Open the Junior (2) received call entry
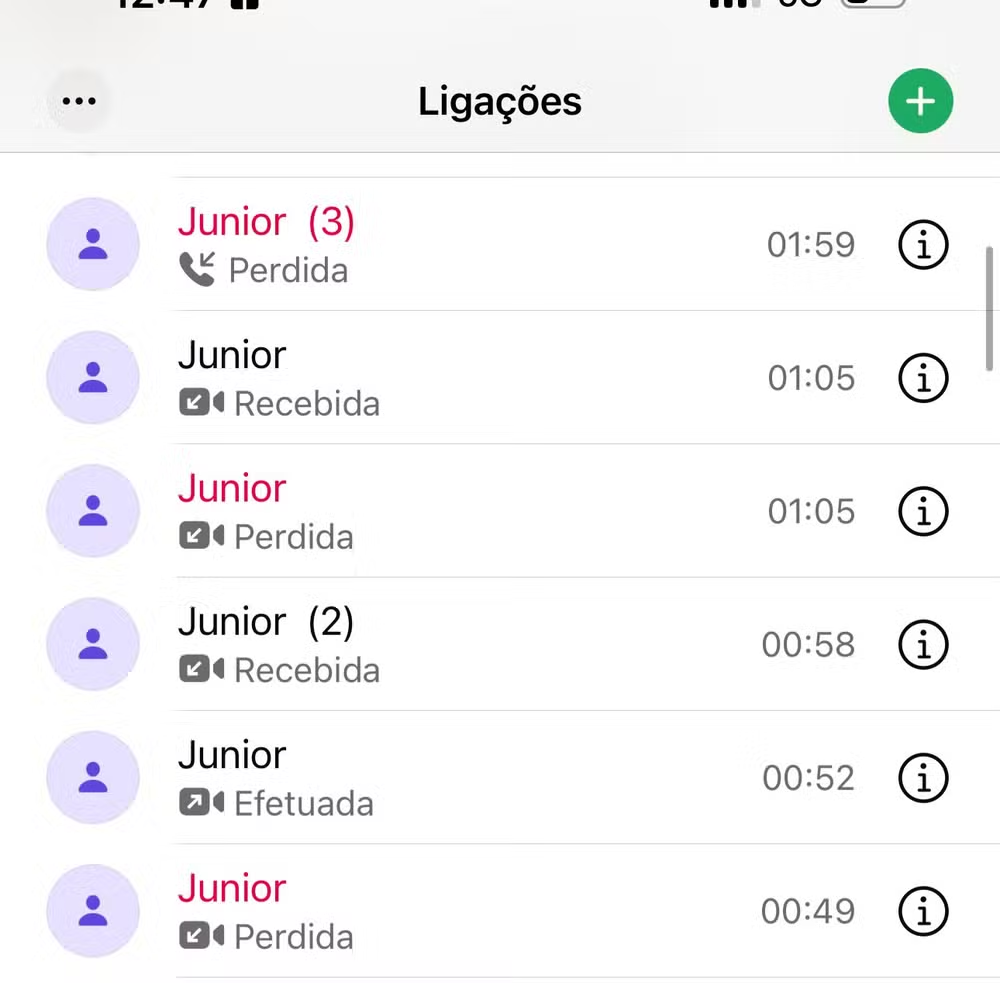1000x983 pixels. 450,644
